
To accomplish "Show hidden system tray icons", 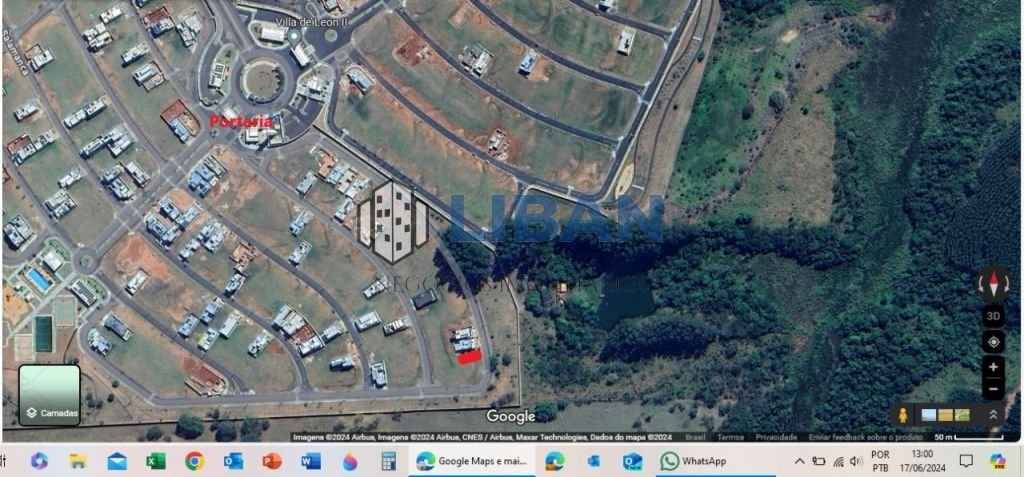I will [799, 461].
